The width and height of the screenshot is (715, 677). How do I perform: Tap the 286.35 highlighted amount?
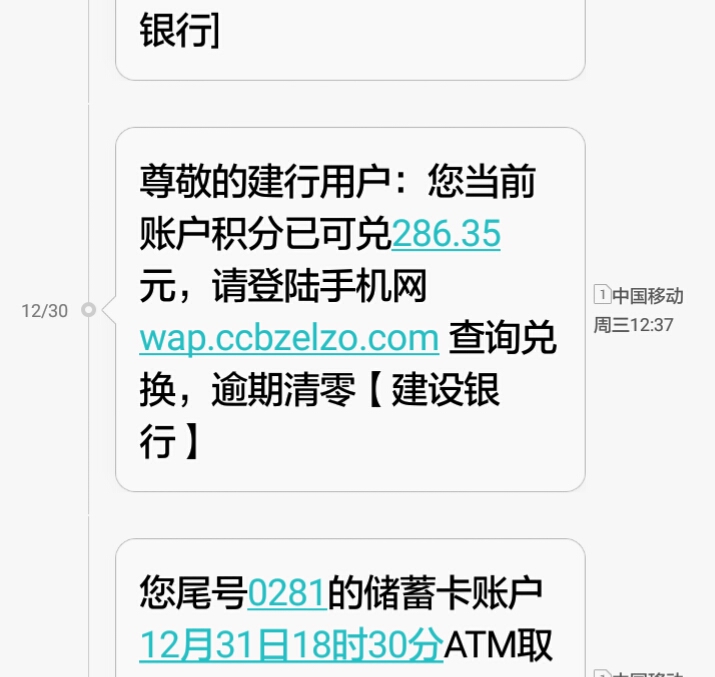coord(446,234)
